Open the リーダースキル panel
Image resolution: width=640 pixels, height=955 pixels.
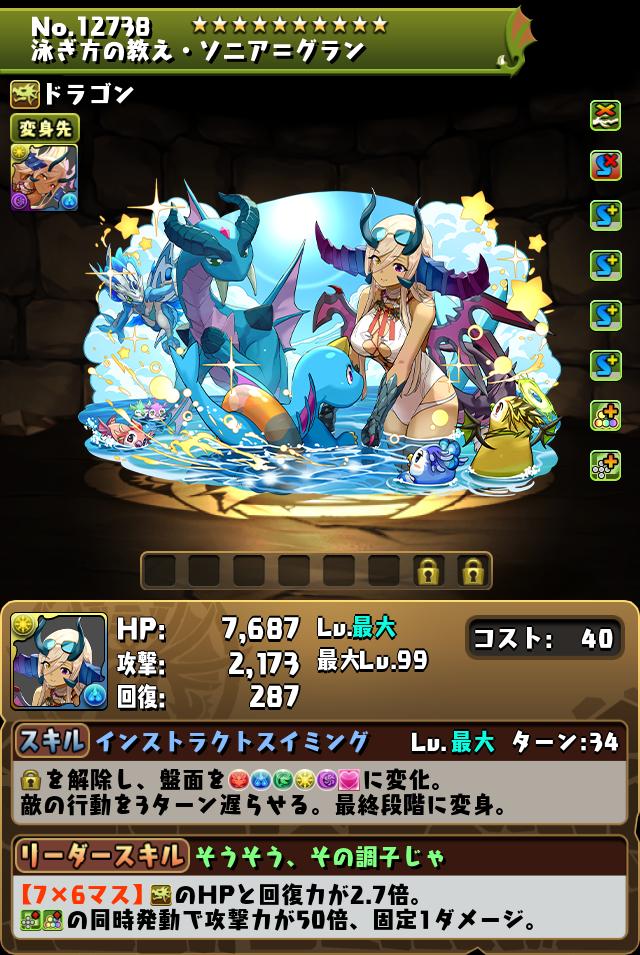(x=320, y=855)
